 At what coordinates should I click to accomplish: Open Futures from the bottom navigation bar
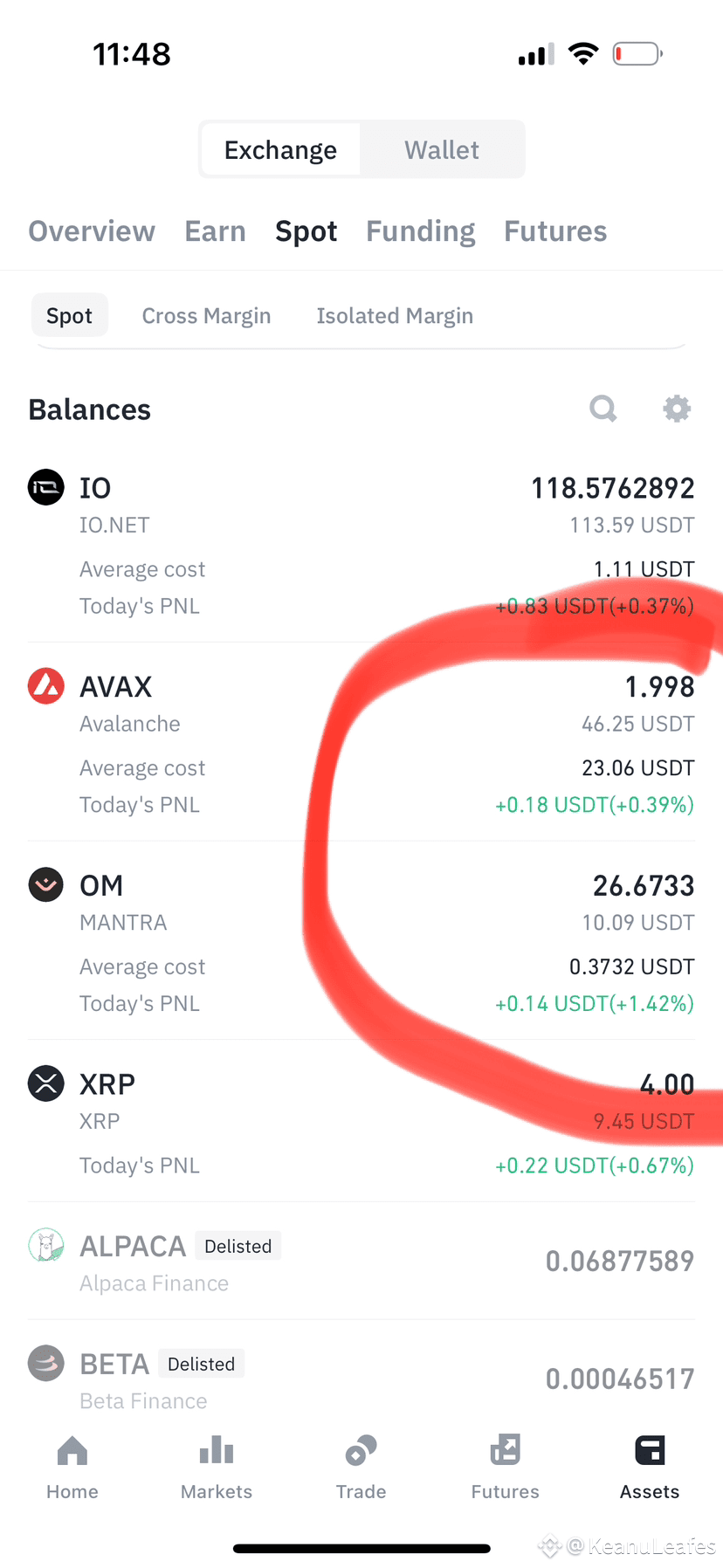(505, 1467)
